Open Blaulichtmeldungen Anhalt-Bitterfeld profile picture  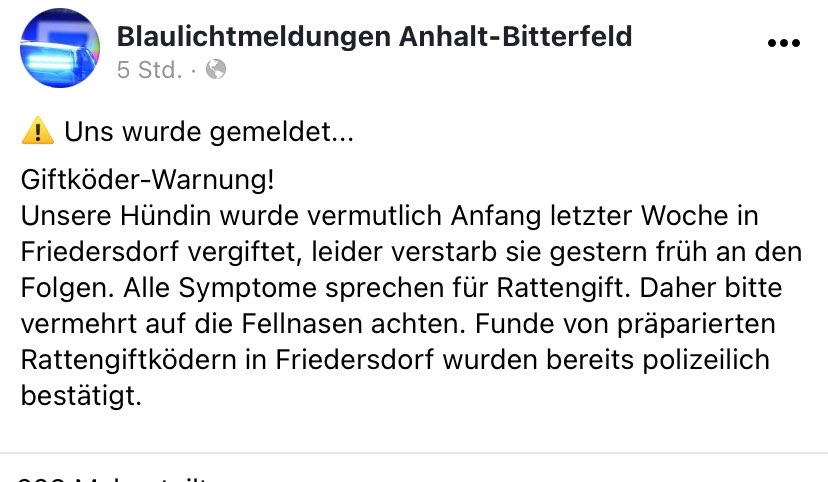58,50
